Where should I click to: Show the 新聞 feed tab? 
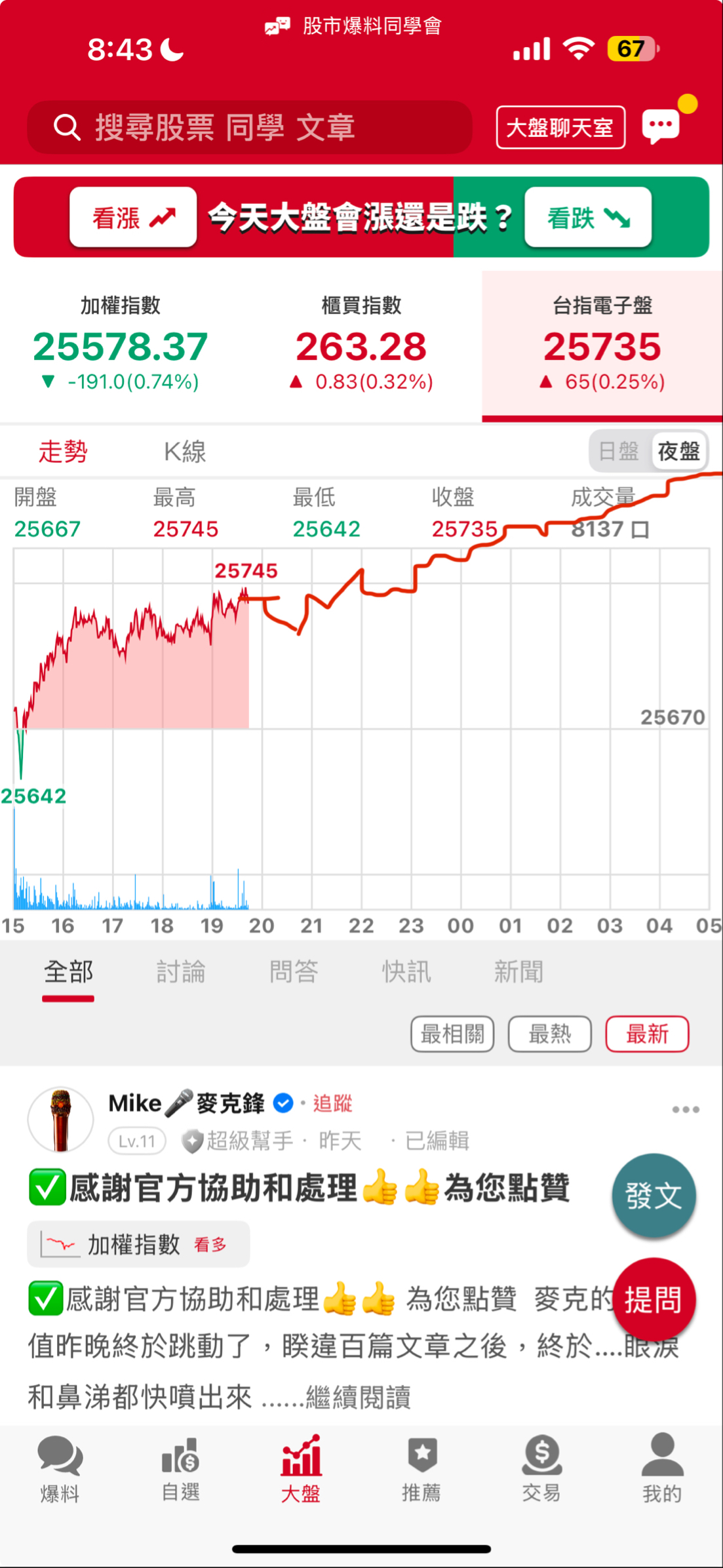(x=518, y=971)
